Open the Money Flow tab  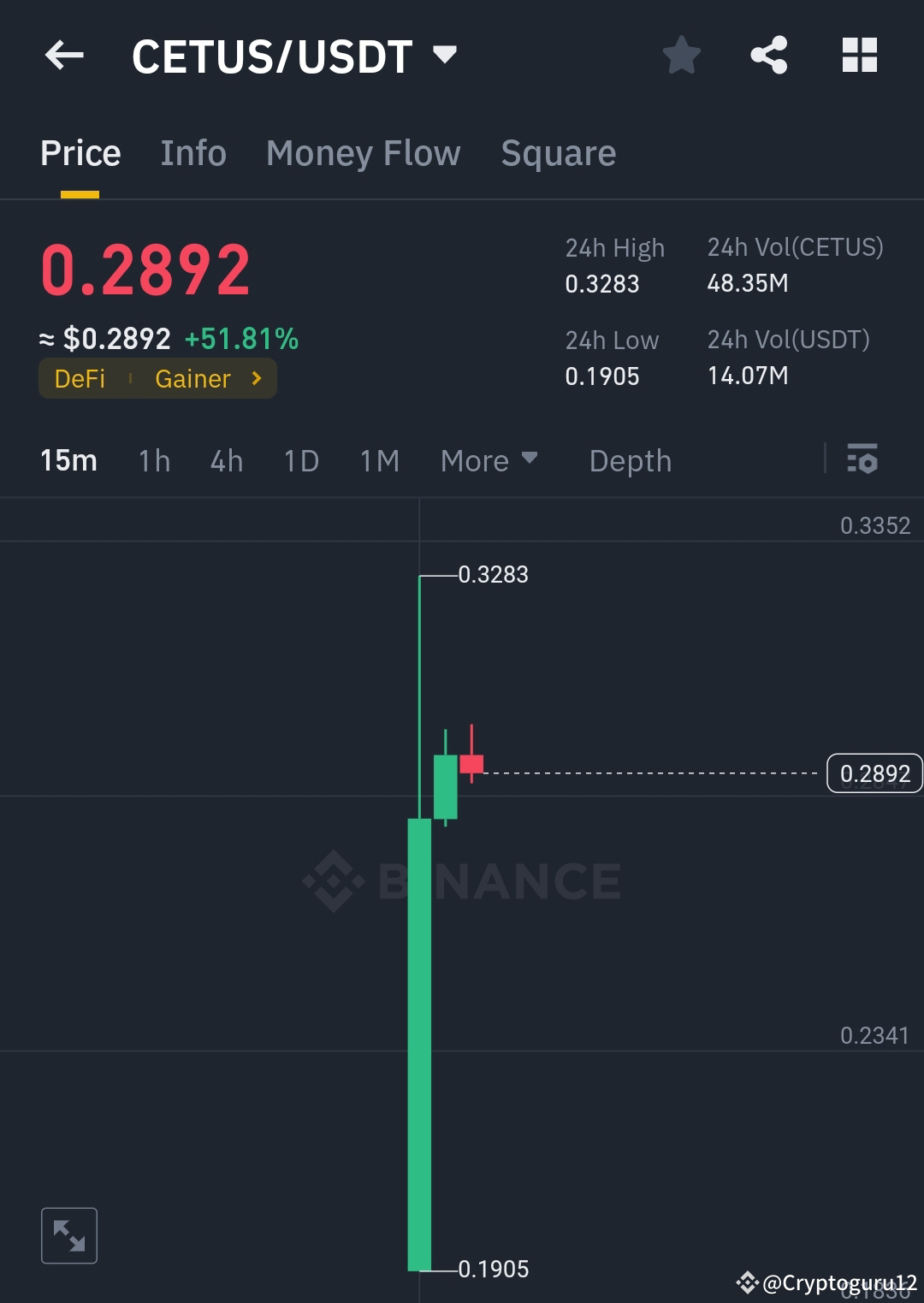point(363,153)
